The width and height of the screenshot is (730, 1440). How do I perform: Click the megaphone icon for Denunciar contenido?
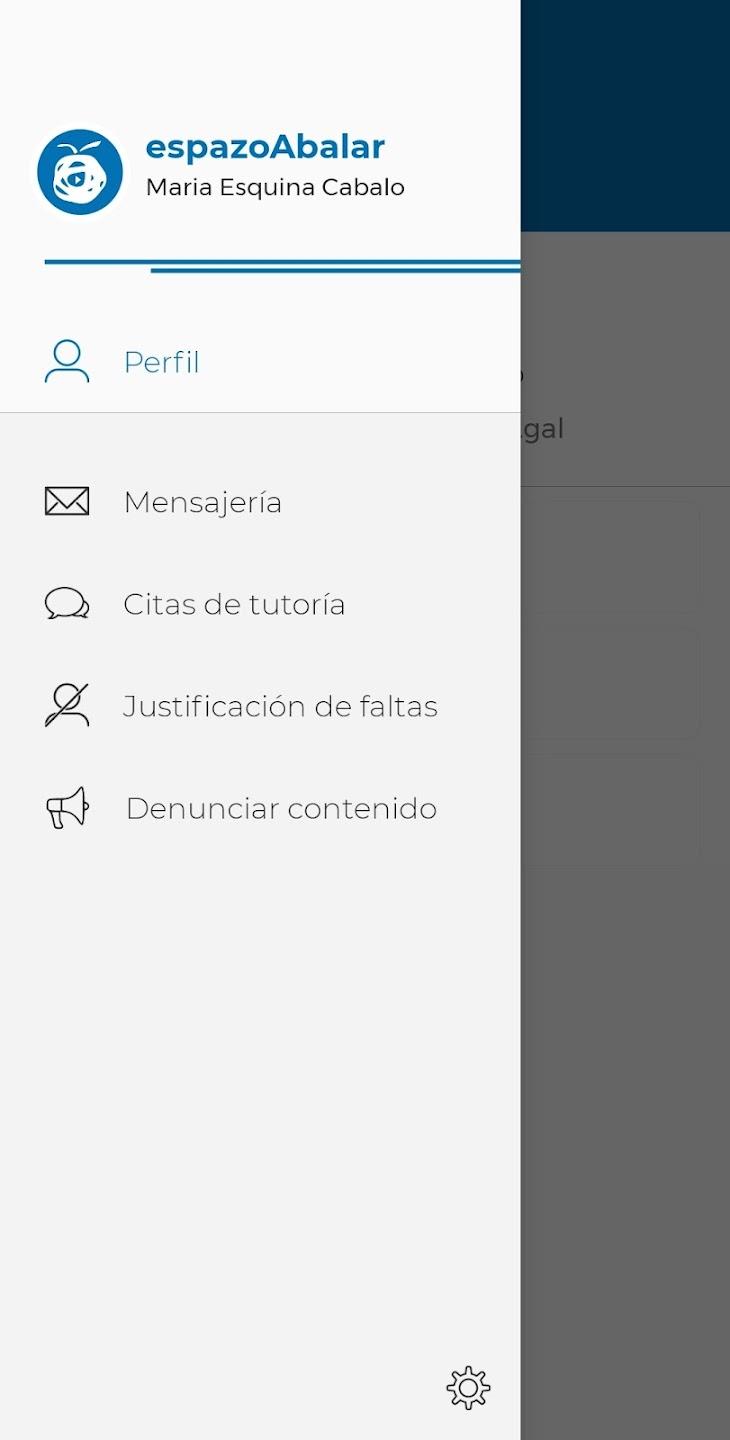coord(66,808)
